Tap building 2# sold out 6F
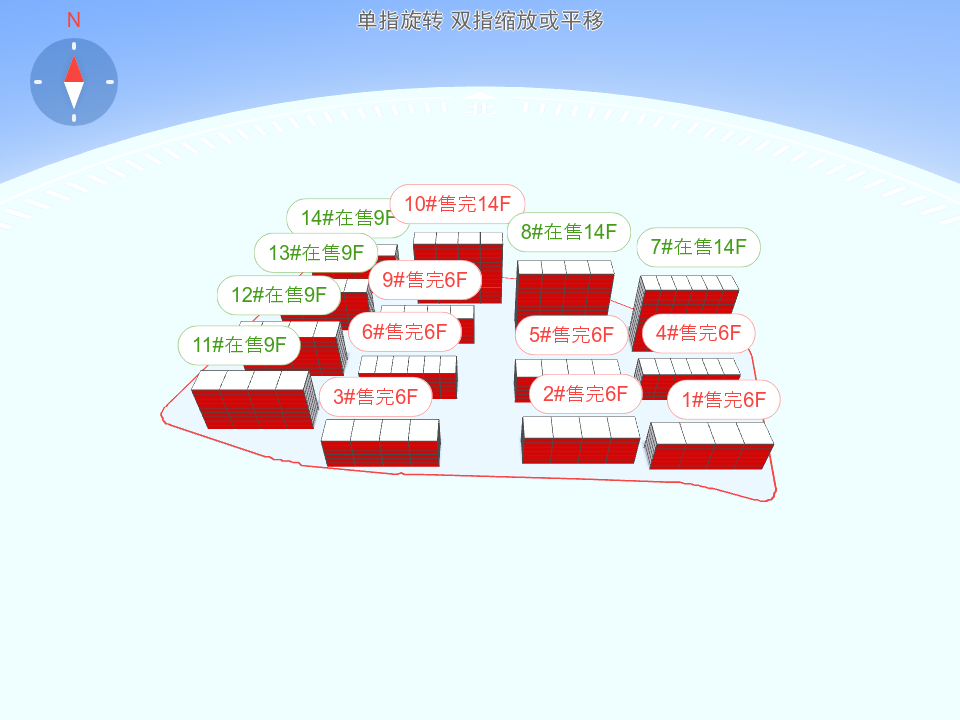Viewport: 960px width, 720px height. [585, 394]
